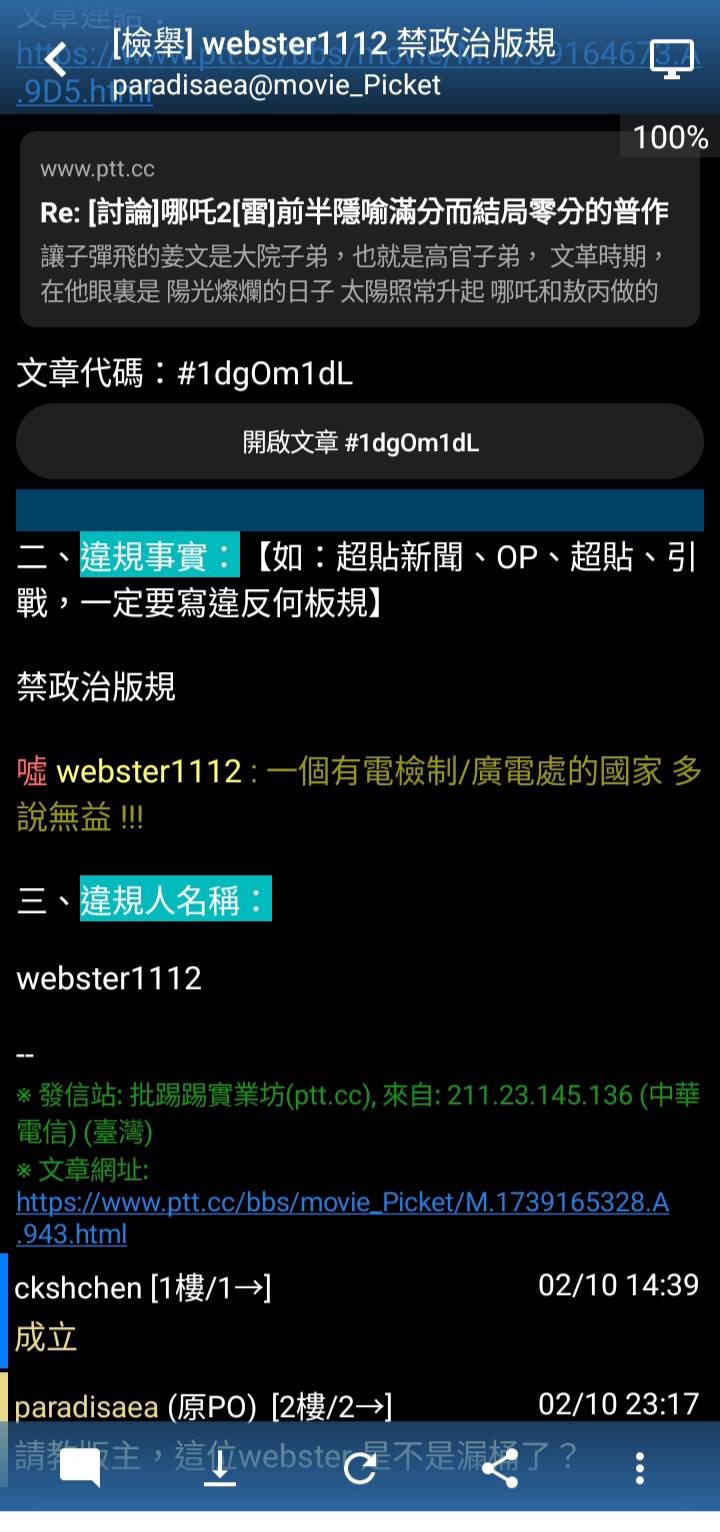Tap 開啟文章 #1dgOm1dL button

click(x=360, y=443)
